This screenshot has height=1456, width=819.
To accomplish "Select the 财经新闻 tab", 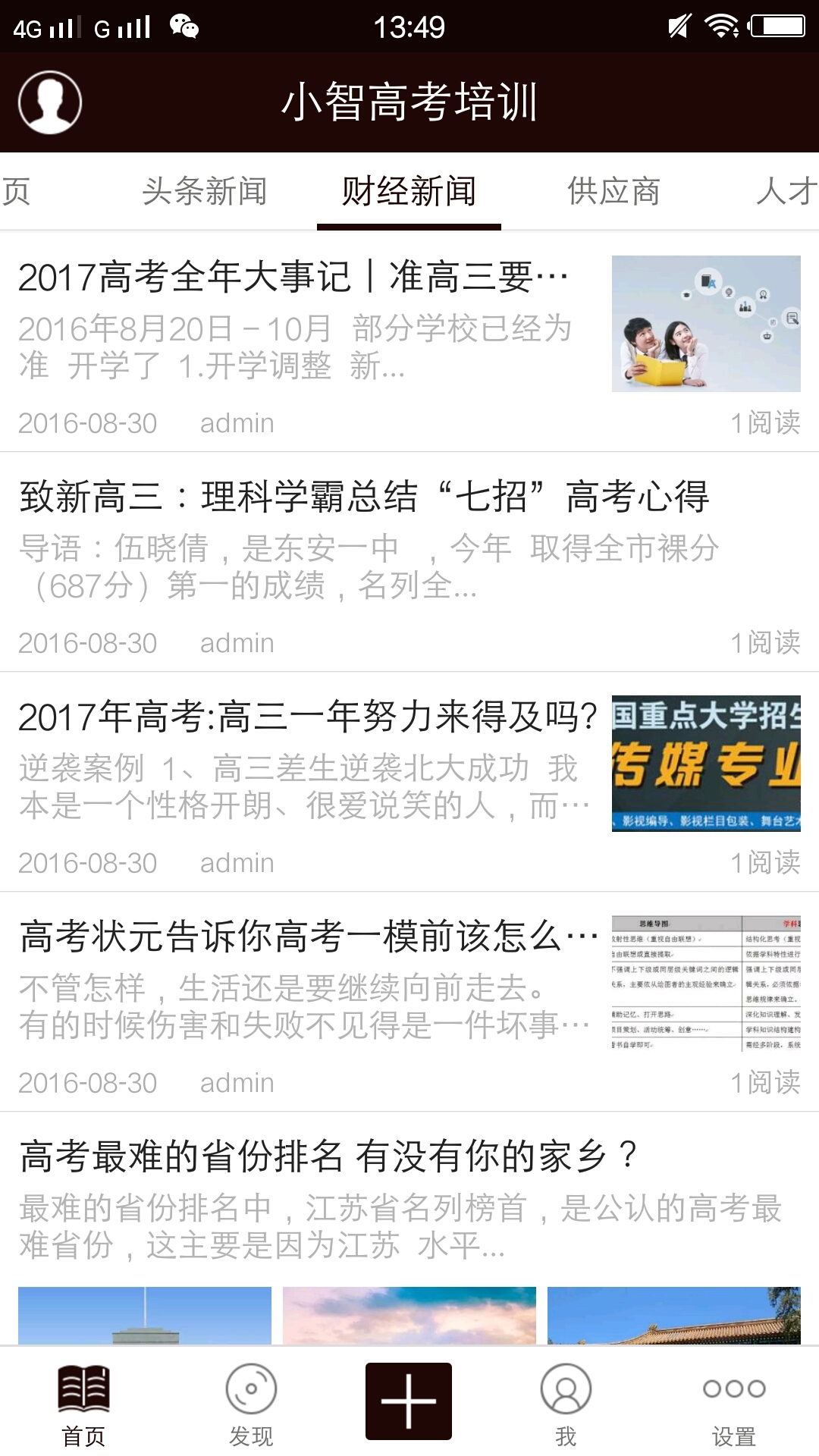I will tap(409, 191).
